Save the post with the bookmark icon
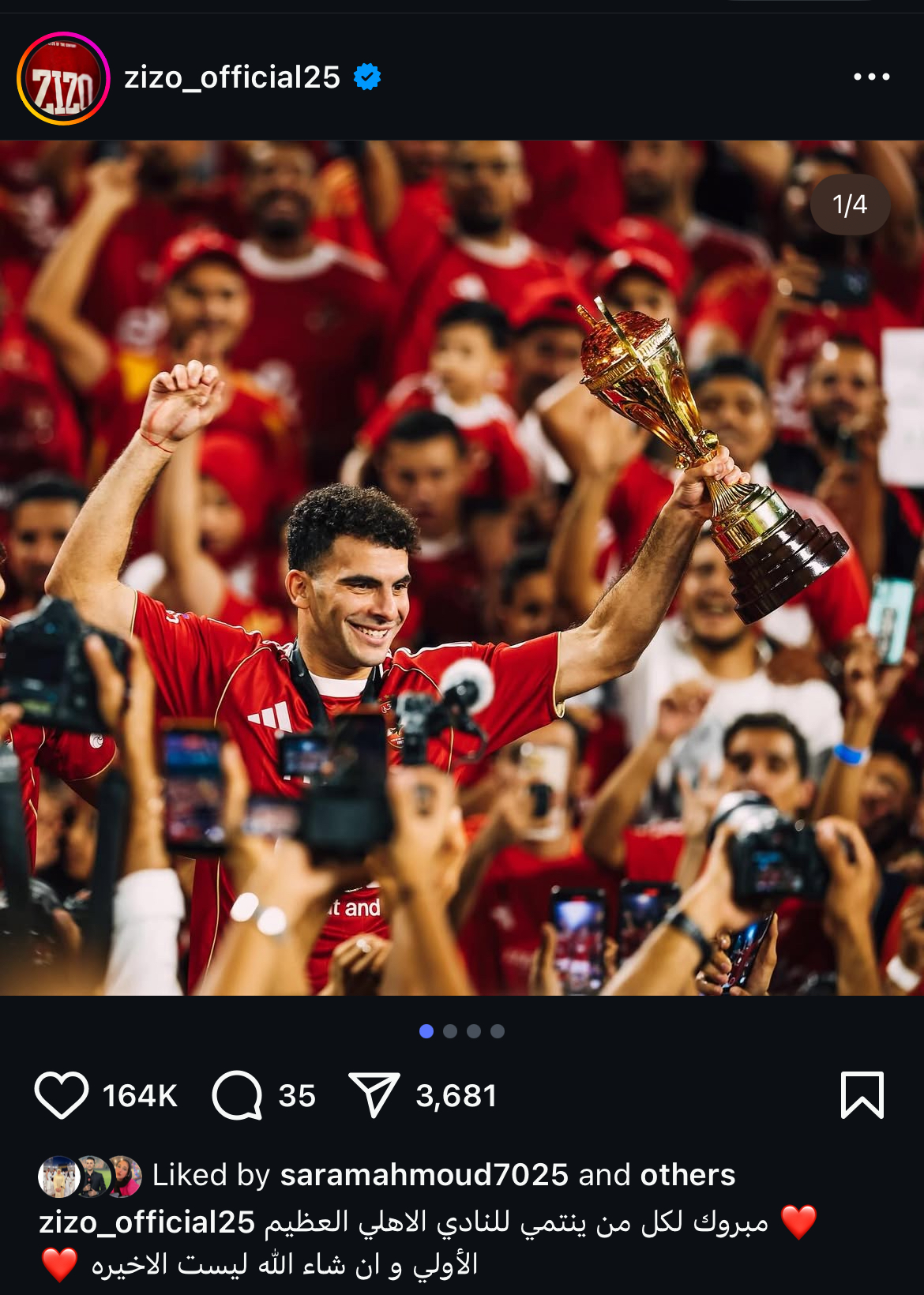The image size is (924, 1295). pos(862,1095)
